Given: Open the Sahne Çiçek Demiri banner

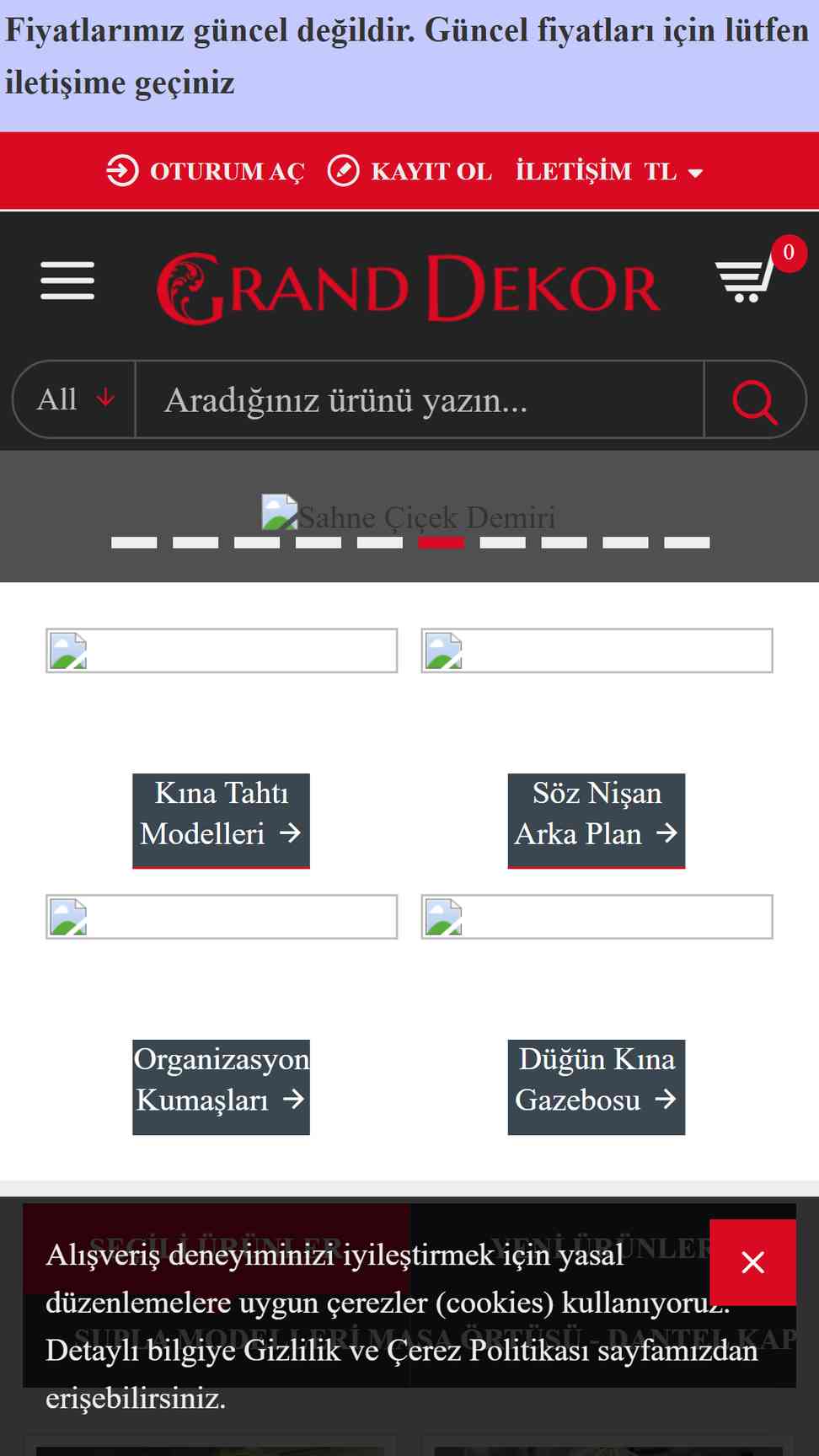Looking at the screenshot, I should coord(409,514).
